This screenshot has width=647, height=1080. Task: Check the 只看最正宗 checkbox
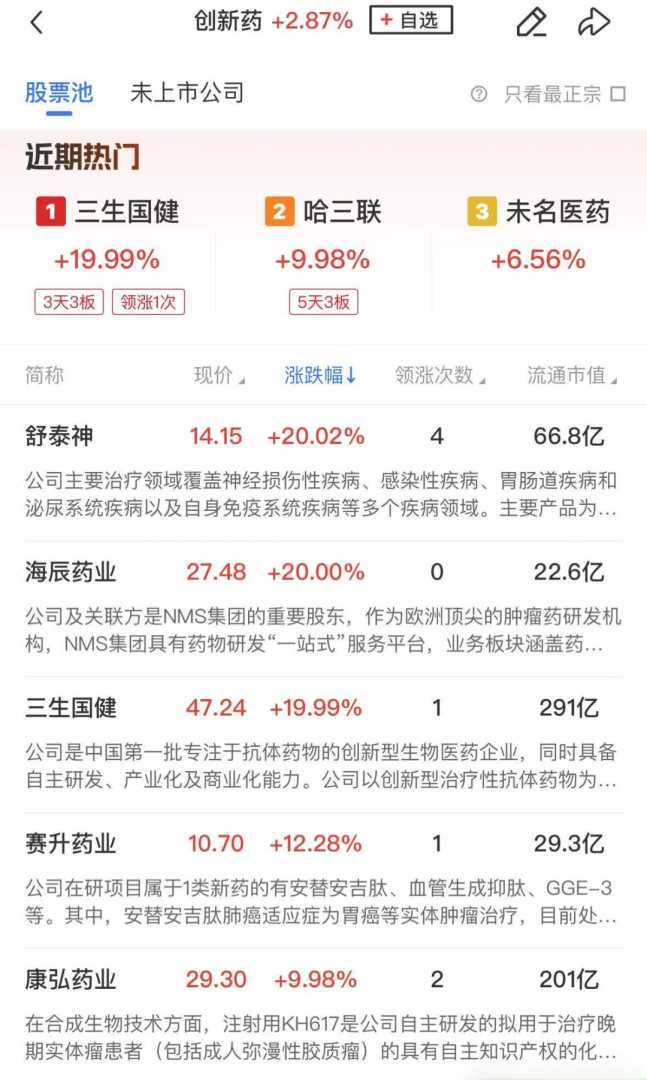pos(618,94)
